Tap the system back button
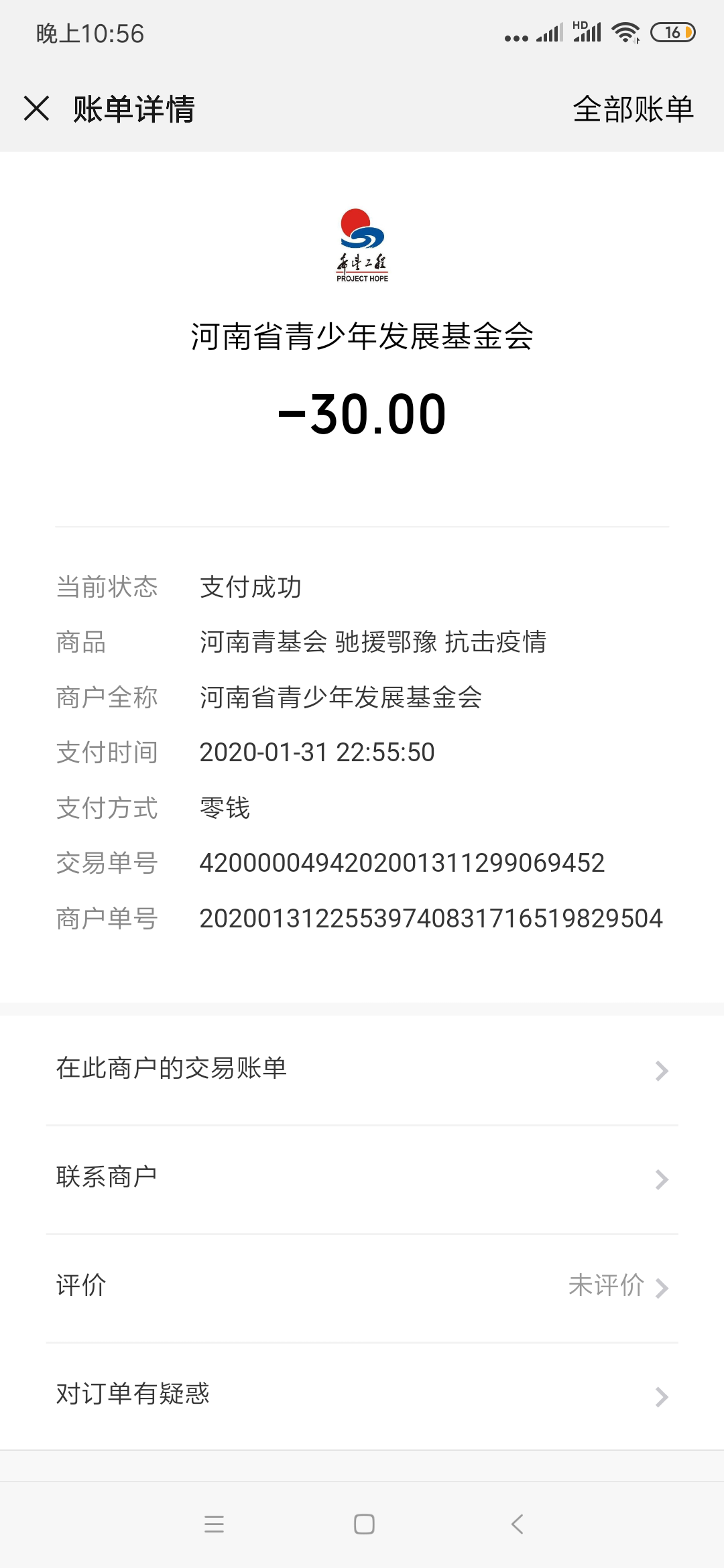The width and height of the screenshot is (724, 1568). click(x=517, y=1524)
